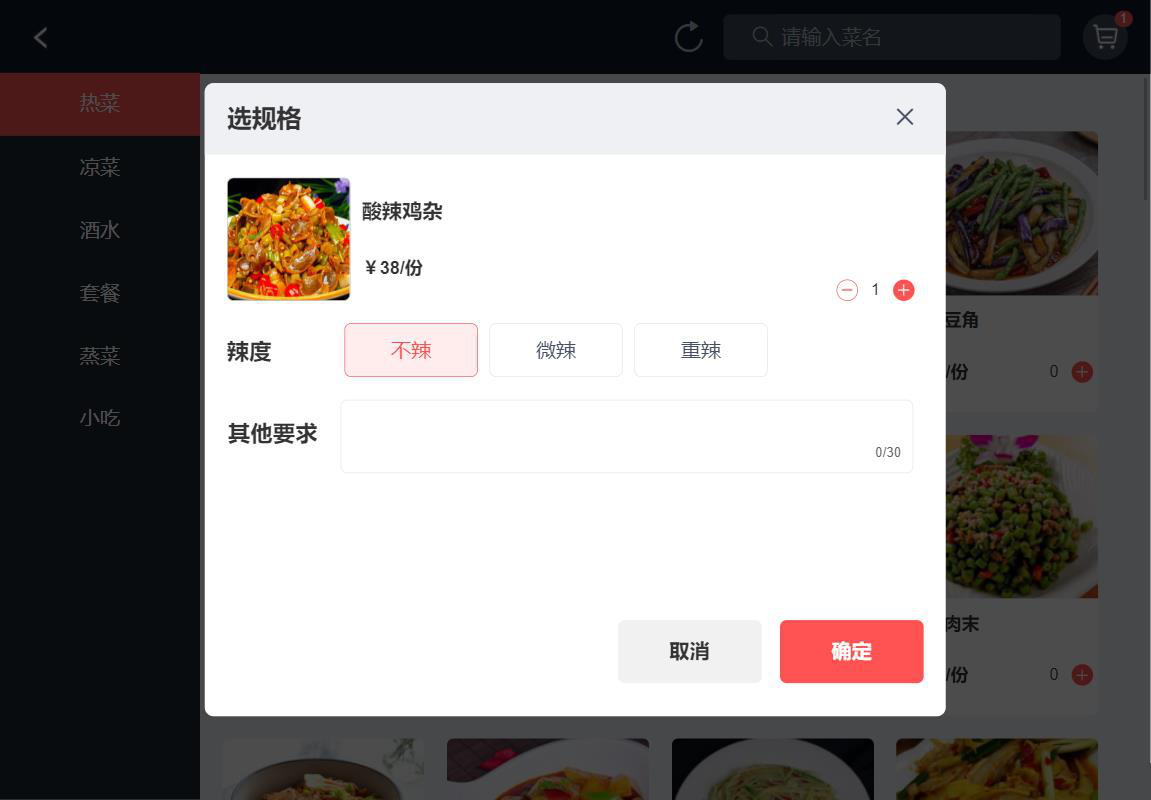This screenshot has height=800, width=1151.
Task: Open the 小吃 category
Action: (x=100, y=418)
